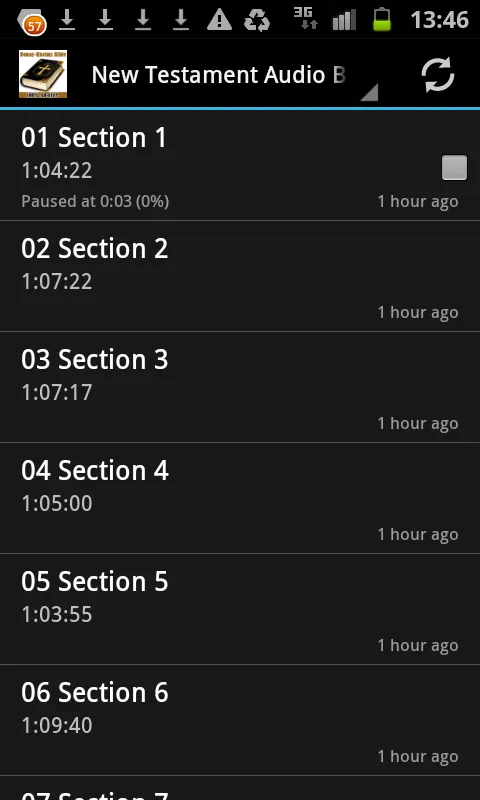480x800 pixels.
Task: Open 05 Section 5
Action: [x=240, y=609]
